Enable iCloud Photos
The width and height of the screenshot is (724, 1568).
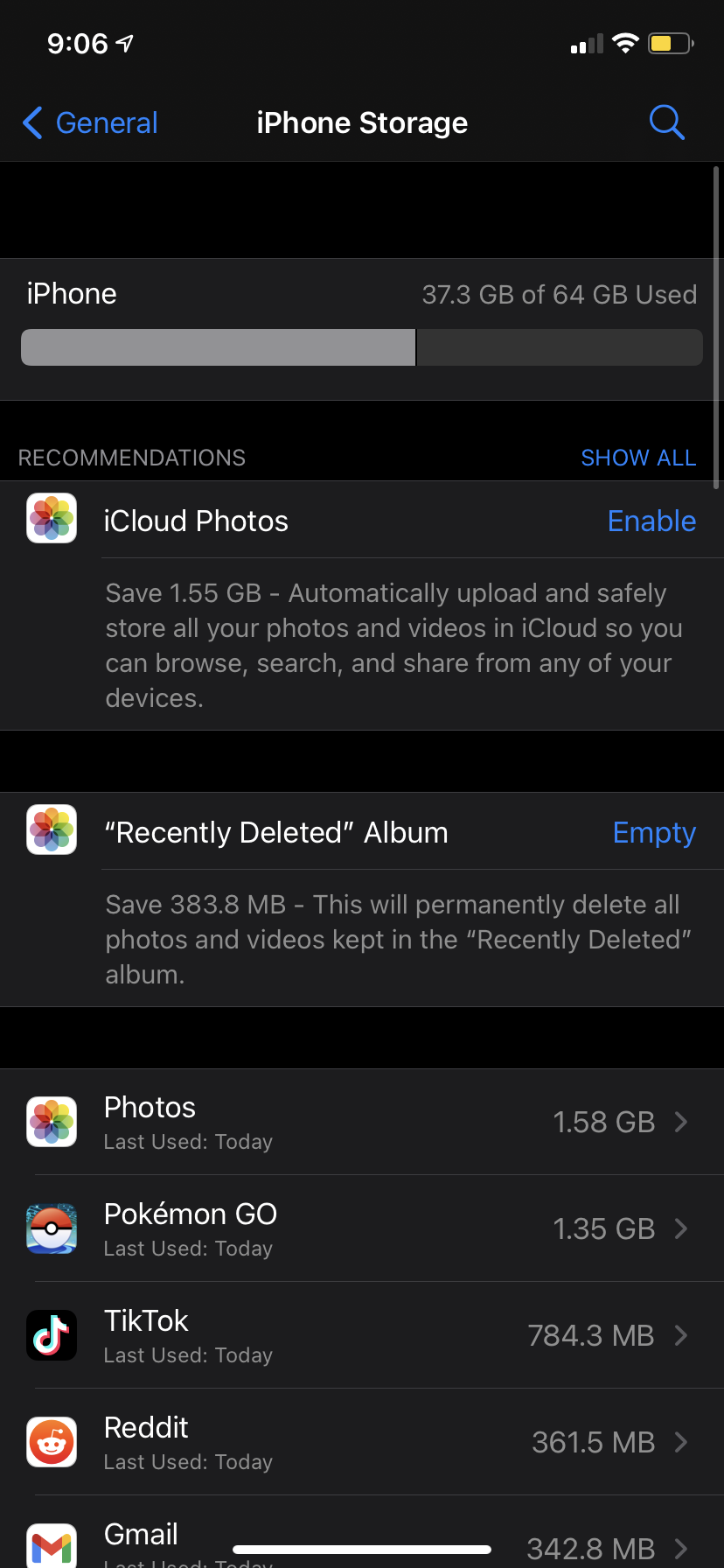click(x=651, y=521)
